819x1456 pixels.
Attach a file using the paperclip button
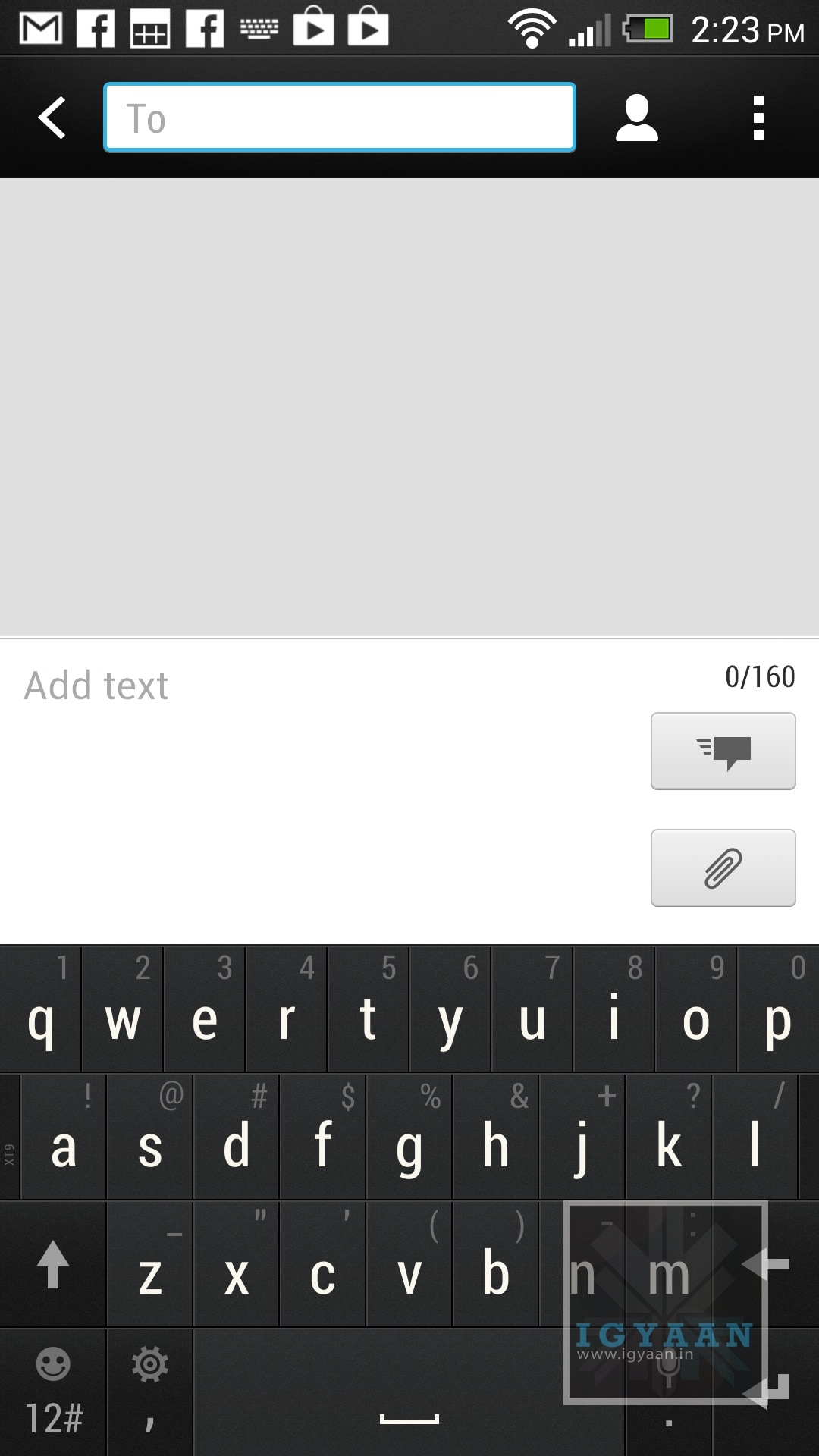point(723,868)
